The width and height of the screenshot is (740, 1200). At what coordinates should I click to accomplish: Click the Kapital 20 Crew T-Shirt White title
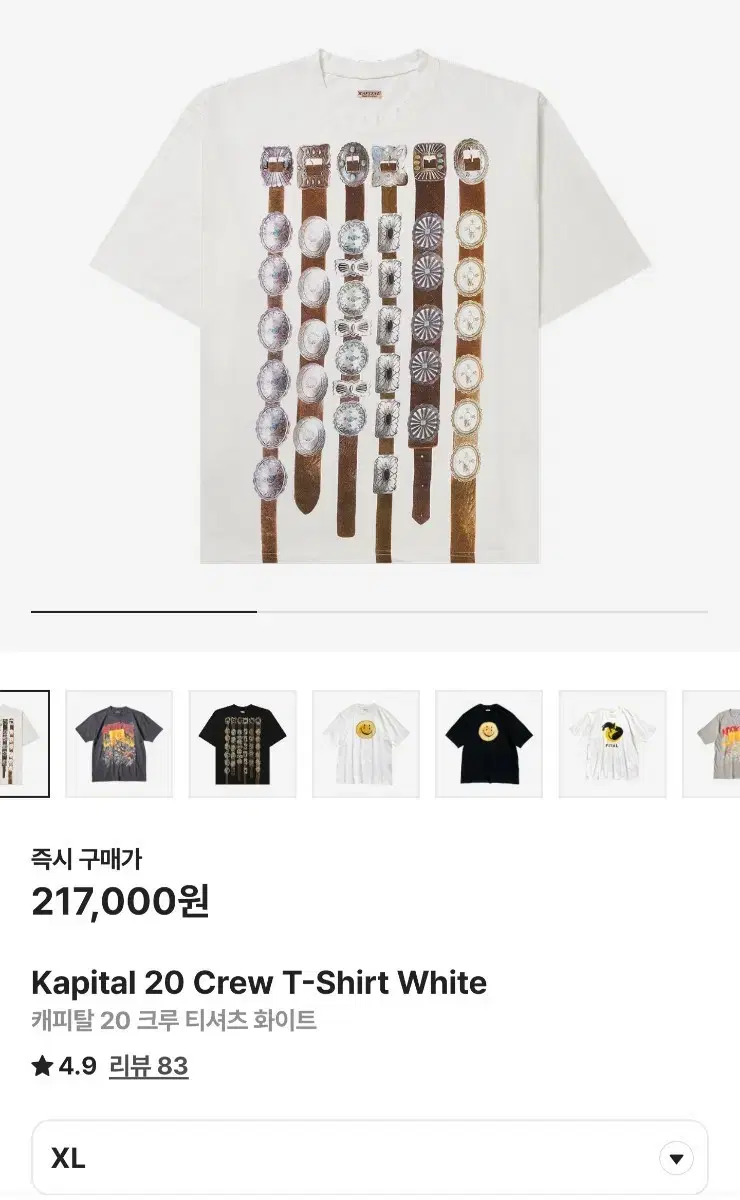pyautogui.click(x=260, y=983)
